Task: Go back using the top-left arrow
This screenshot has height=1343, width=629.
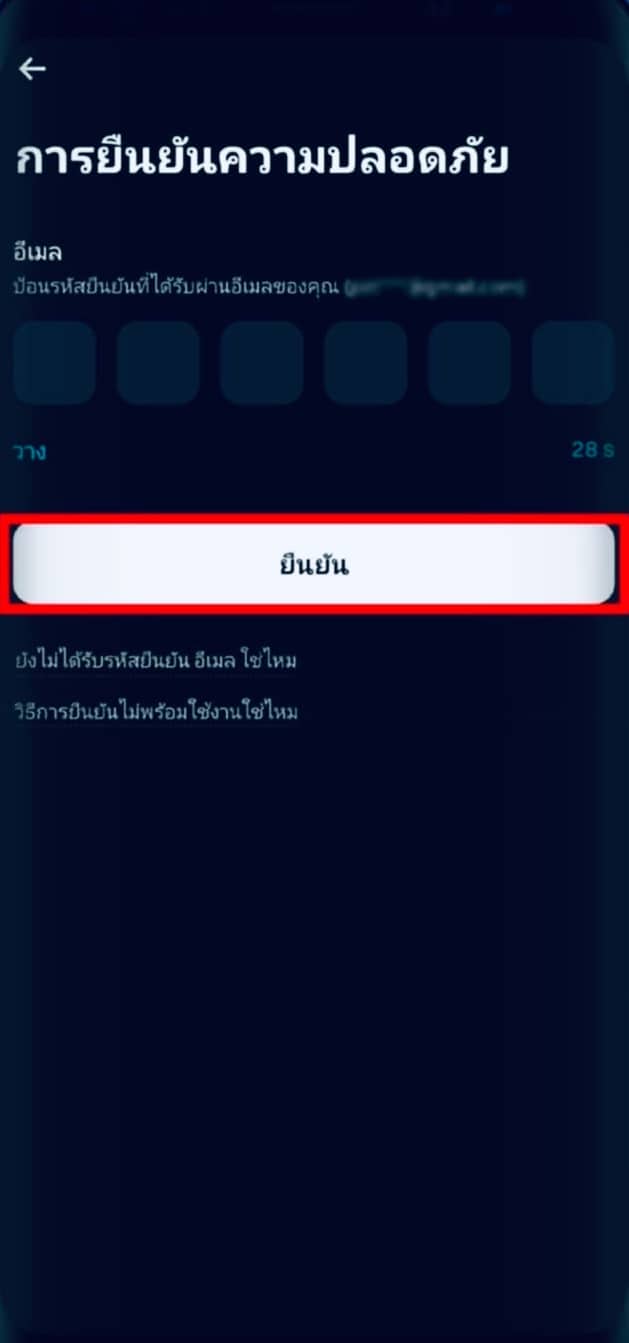Action: tap(33, 68)
